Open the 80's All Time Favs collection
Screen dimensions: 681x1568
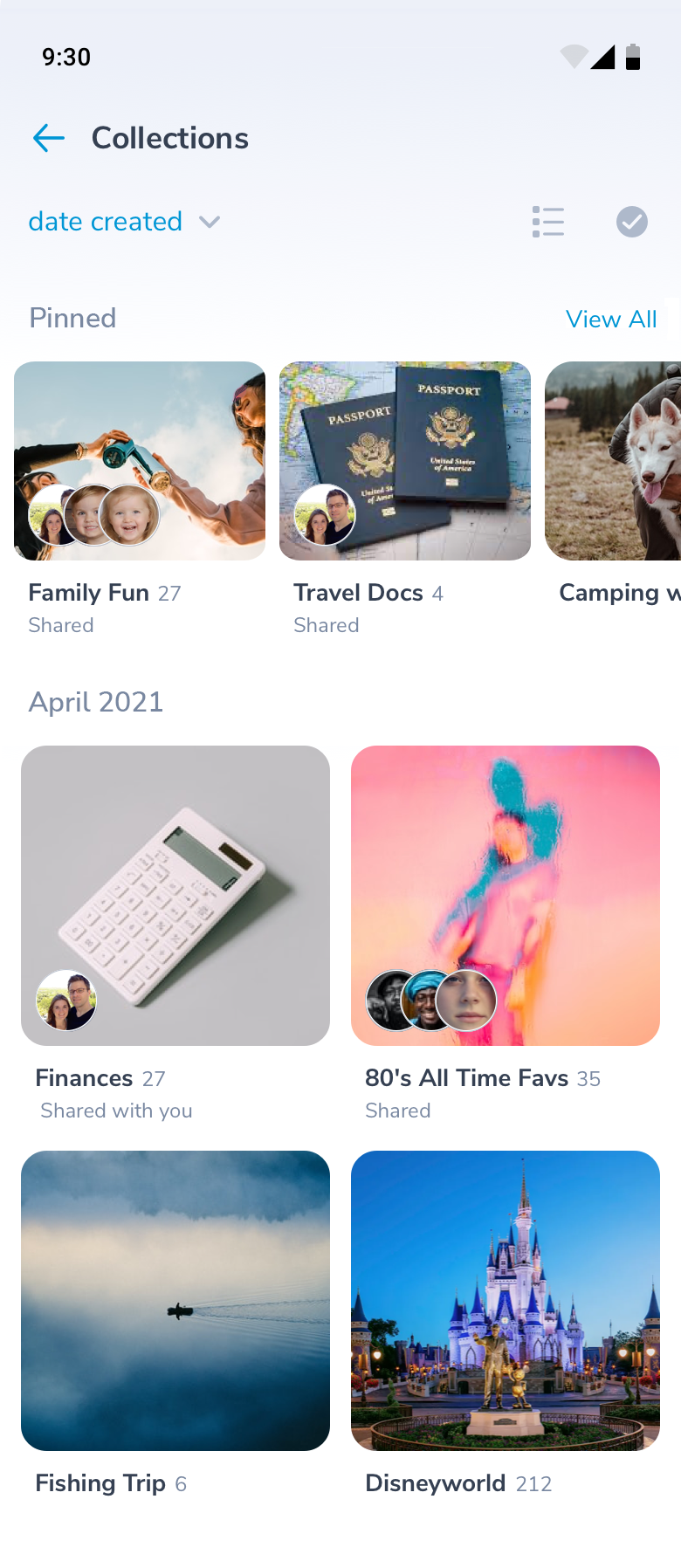[506, 896]
